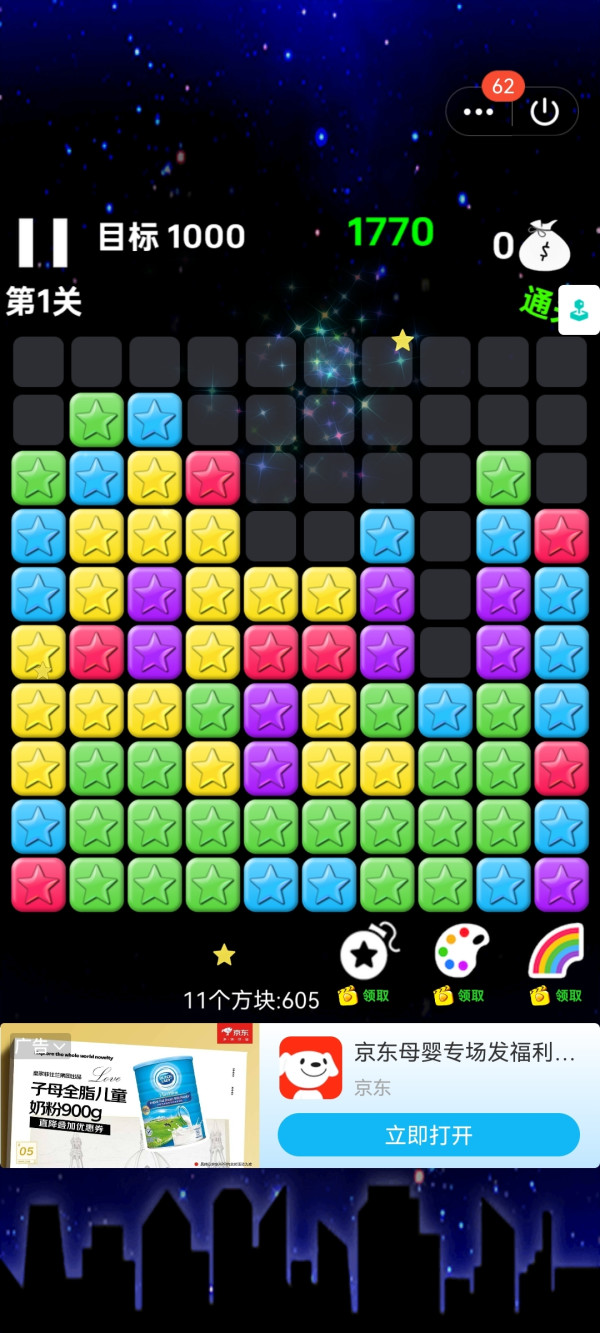This screenshot has height=1333, width=600.
Task: Open the 广告 ad options dropdown
Action: [41, 1046]
